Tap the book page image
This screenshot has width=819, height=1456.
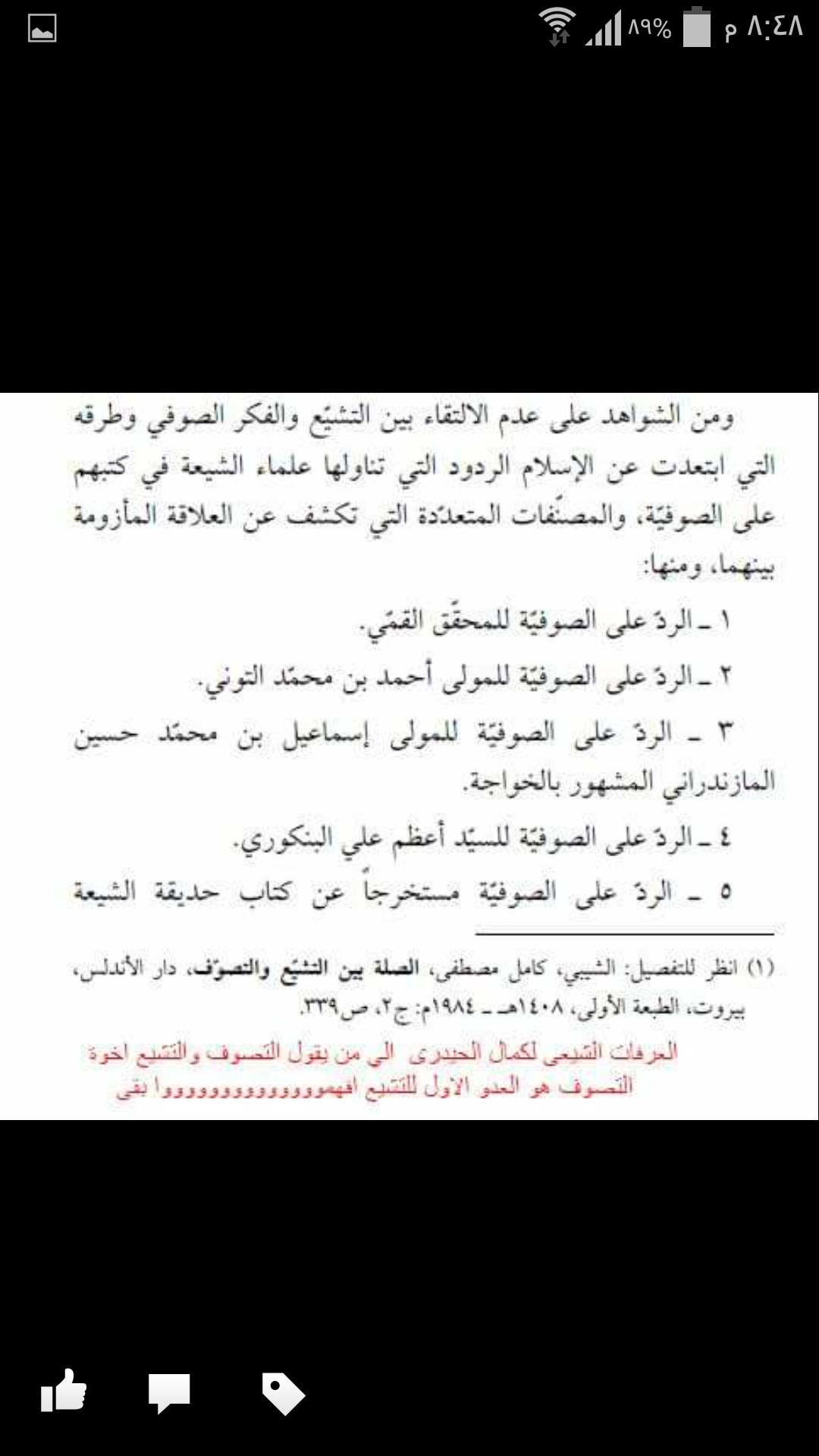(409, 755)
